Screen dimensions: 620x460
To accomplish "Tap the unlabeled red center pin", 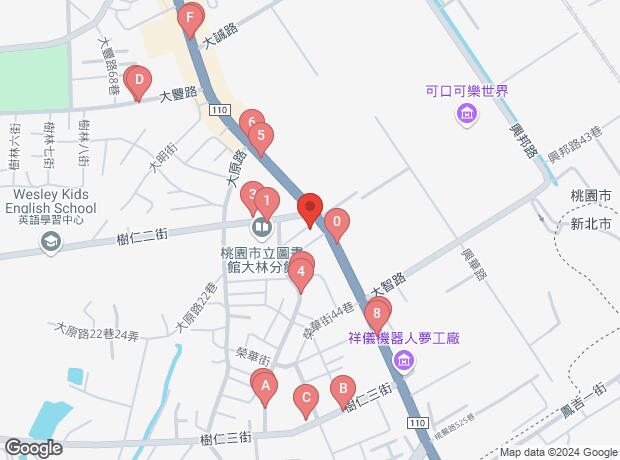I will click(x=309, y=209).
